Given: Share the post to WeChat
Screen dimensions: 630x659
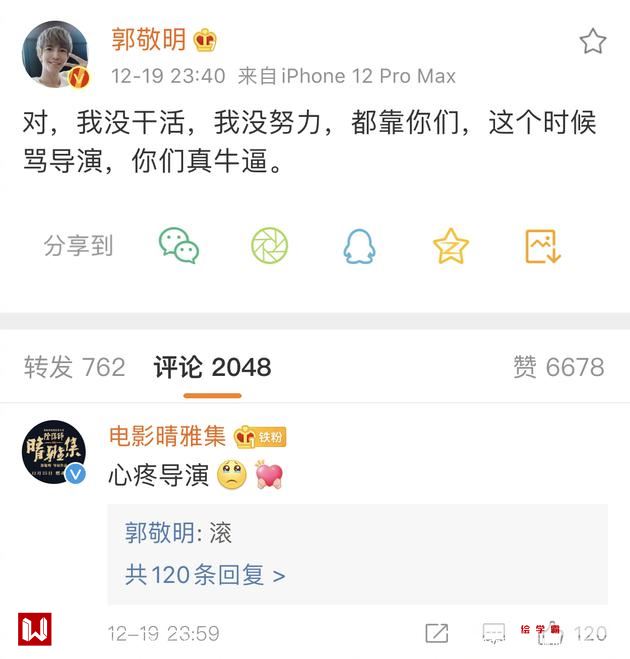Looking at the screenshot, I should pyautogui.click(x=179, y=246).
